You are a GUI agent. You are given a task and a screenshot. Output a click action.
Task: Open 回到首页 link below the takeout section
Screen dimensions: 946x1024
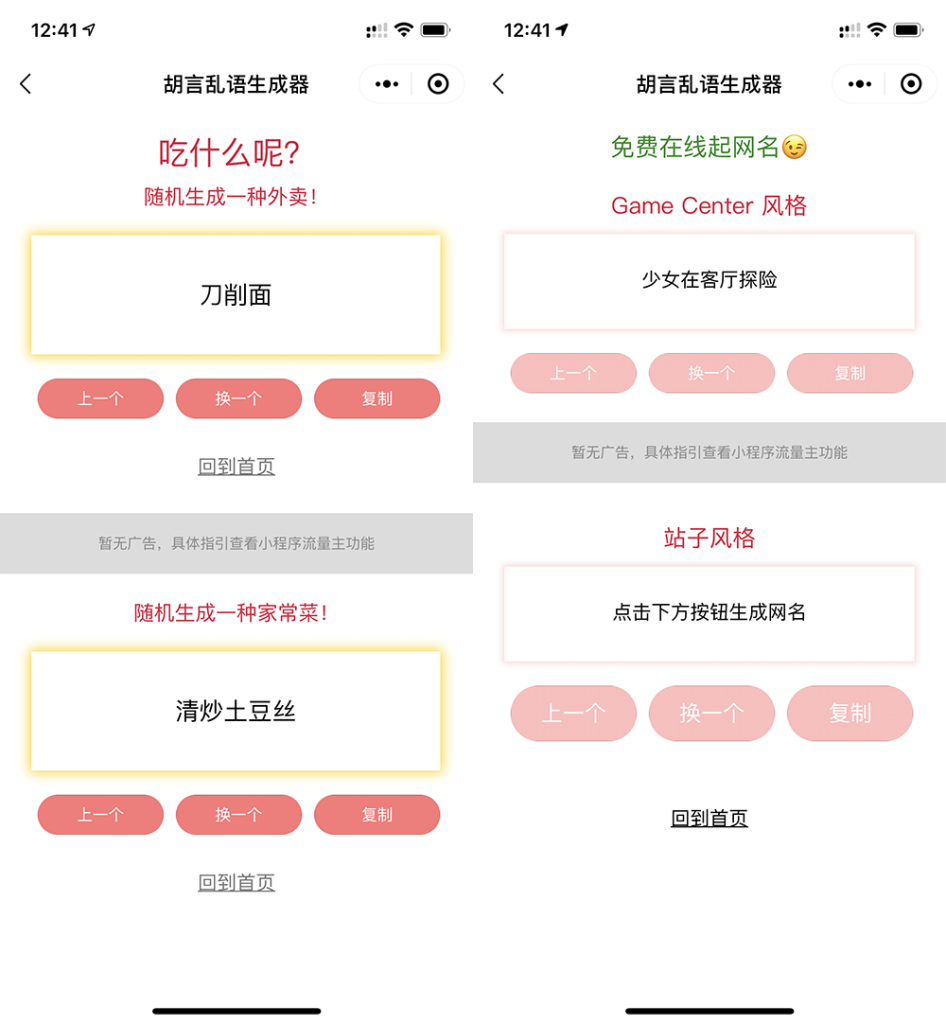[236, 466]
